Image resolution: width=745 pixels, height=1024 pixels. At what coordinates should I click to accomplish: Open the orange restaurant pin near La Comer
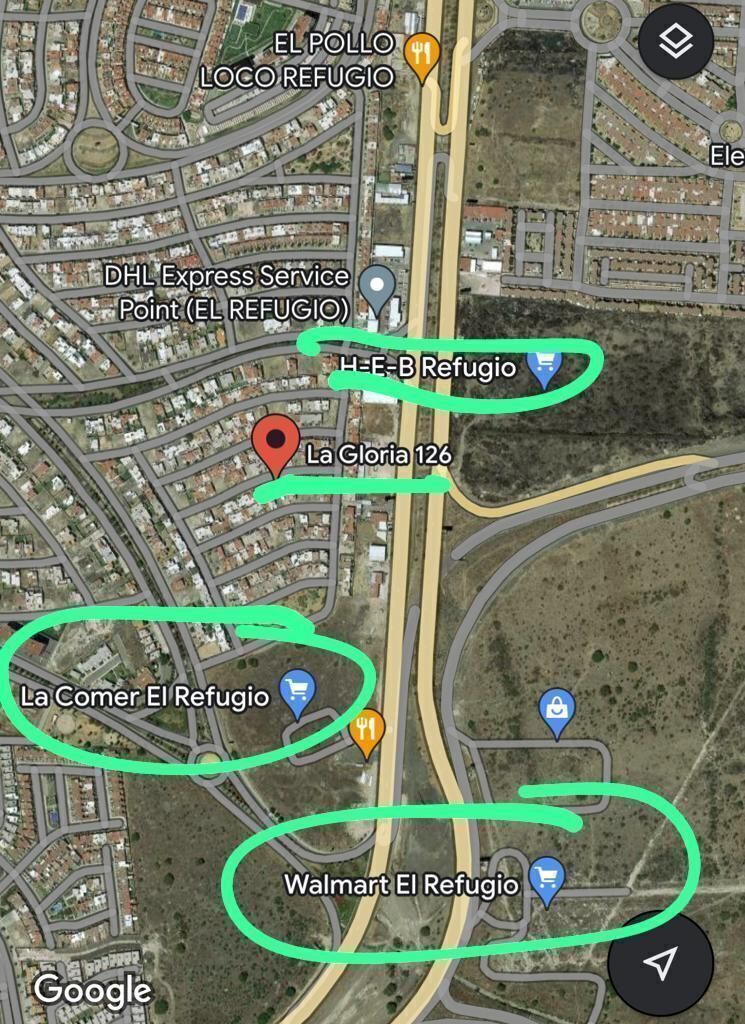(367, 731)
